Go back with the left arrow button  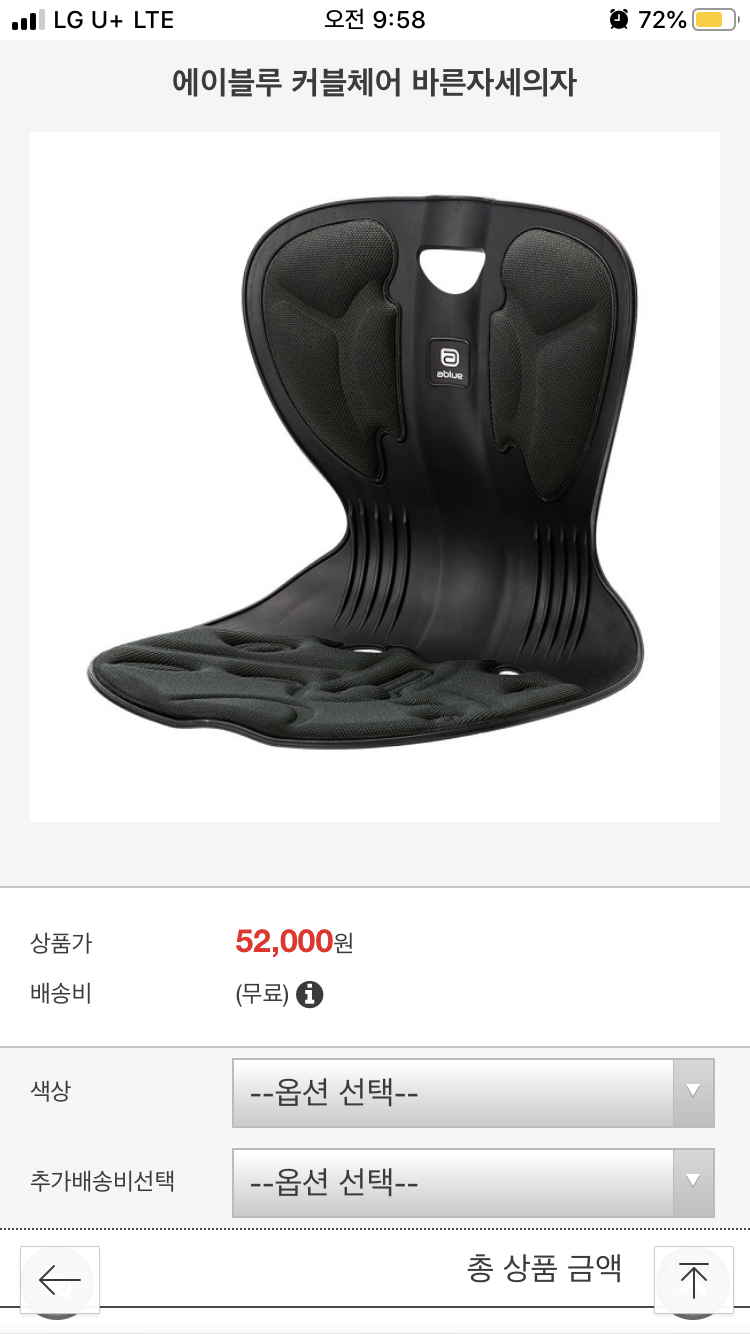pos(59,1280)
